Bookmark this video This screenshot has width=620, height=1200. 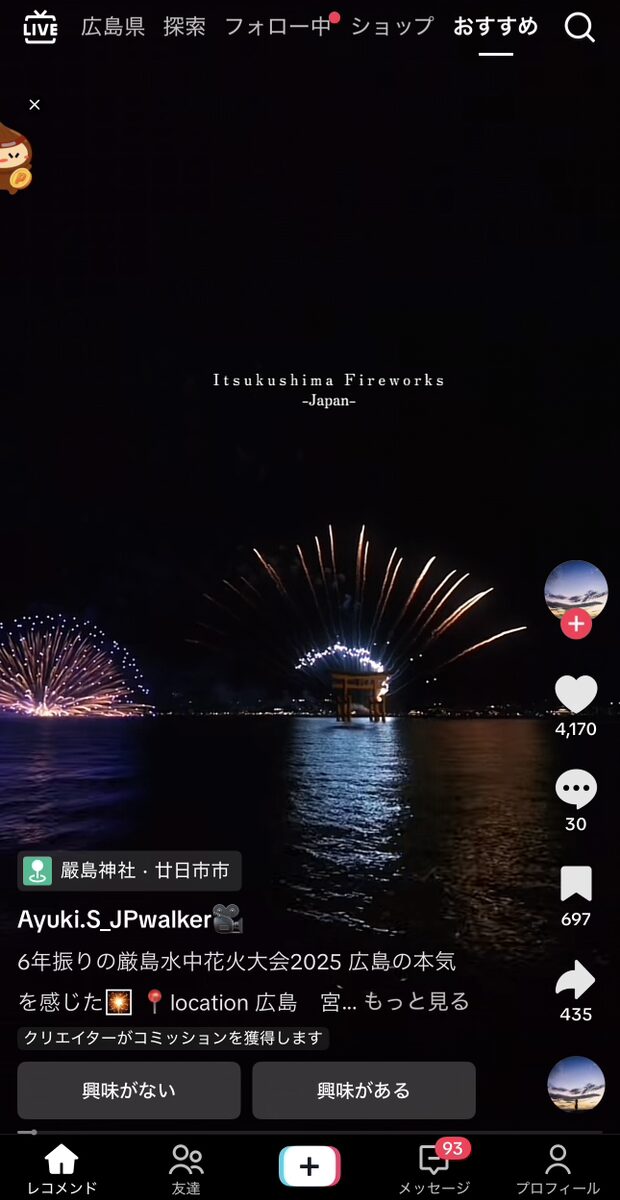(x=576, y=884)
